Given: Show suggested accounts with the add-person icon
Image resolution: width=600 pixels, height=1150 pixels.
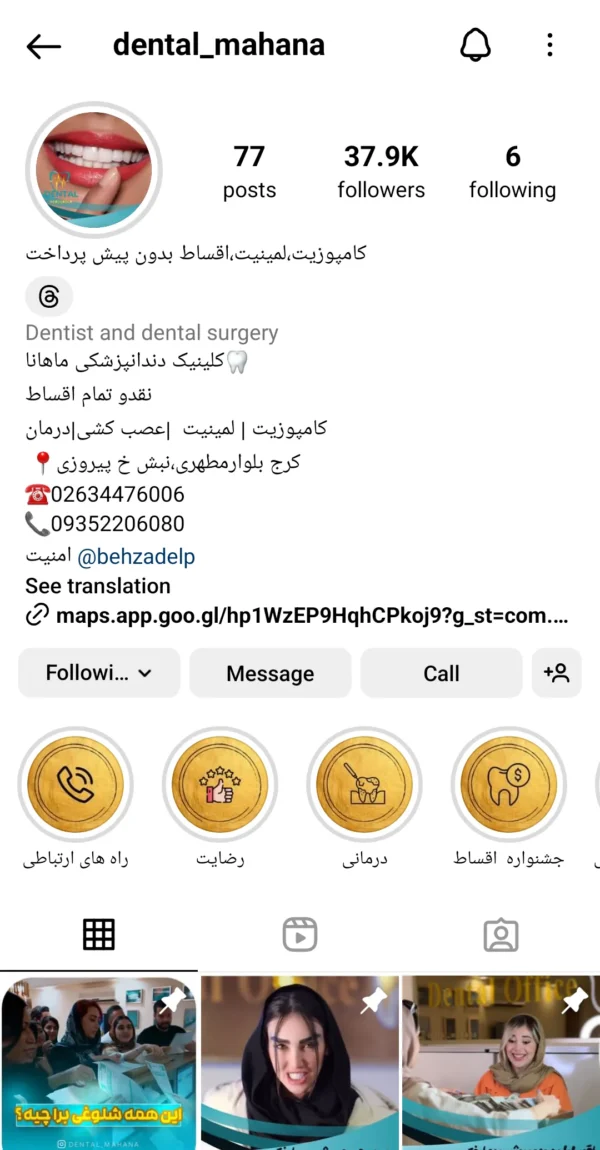Looking at the screenshot, I should 556,673.
